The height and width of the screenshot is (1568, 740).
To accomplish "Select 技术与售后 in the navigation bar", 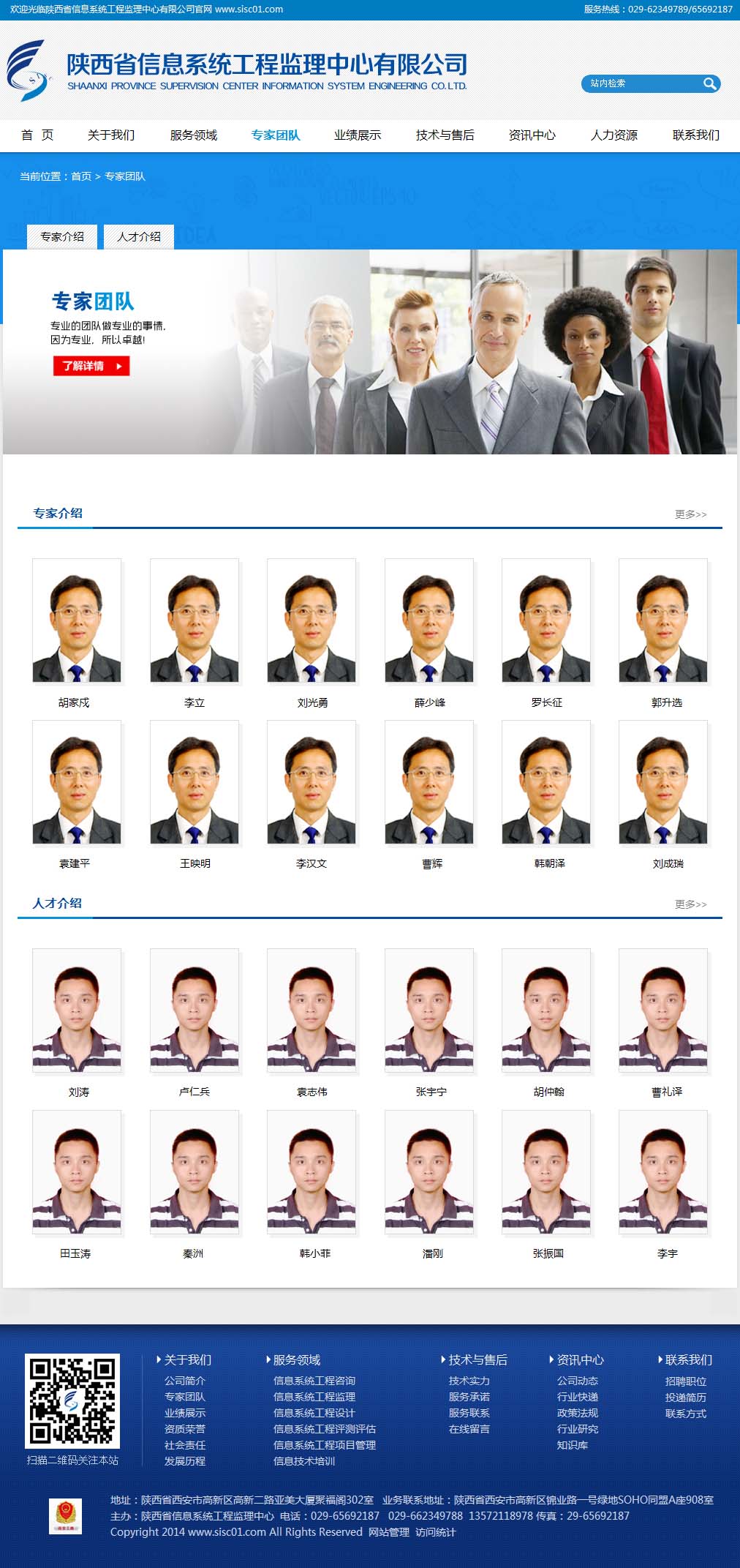I will (445, 135).
